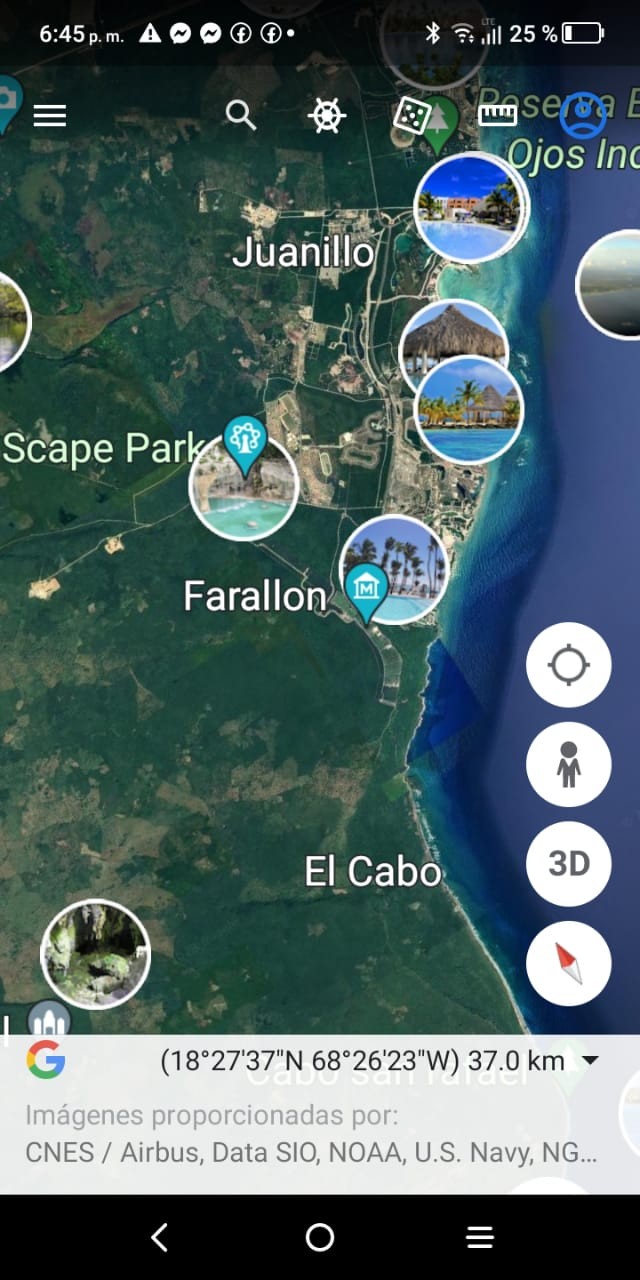The width and height of the screenshot is (640, 1280).
Task: Open the hamburger menu
Action: (50, 116)
